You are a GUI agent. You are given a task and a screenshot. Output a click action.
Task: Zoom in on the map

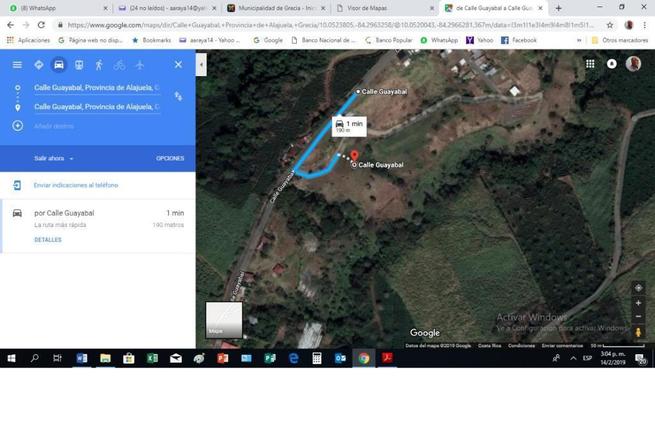(x=638, y=302)
